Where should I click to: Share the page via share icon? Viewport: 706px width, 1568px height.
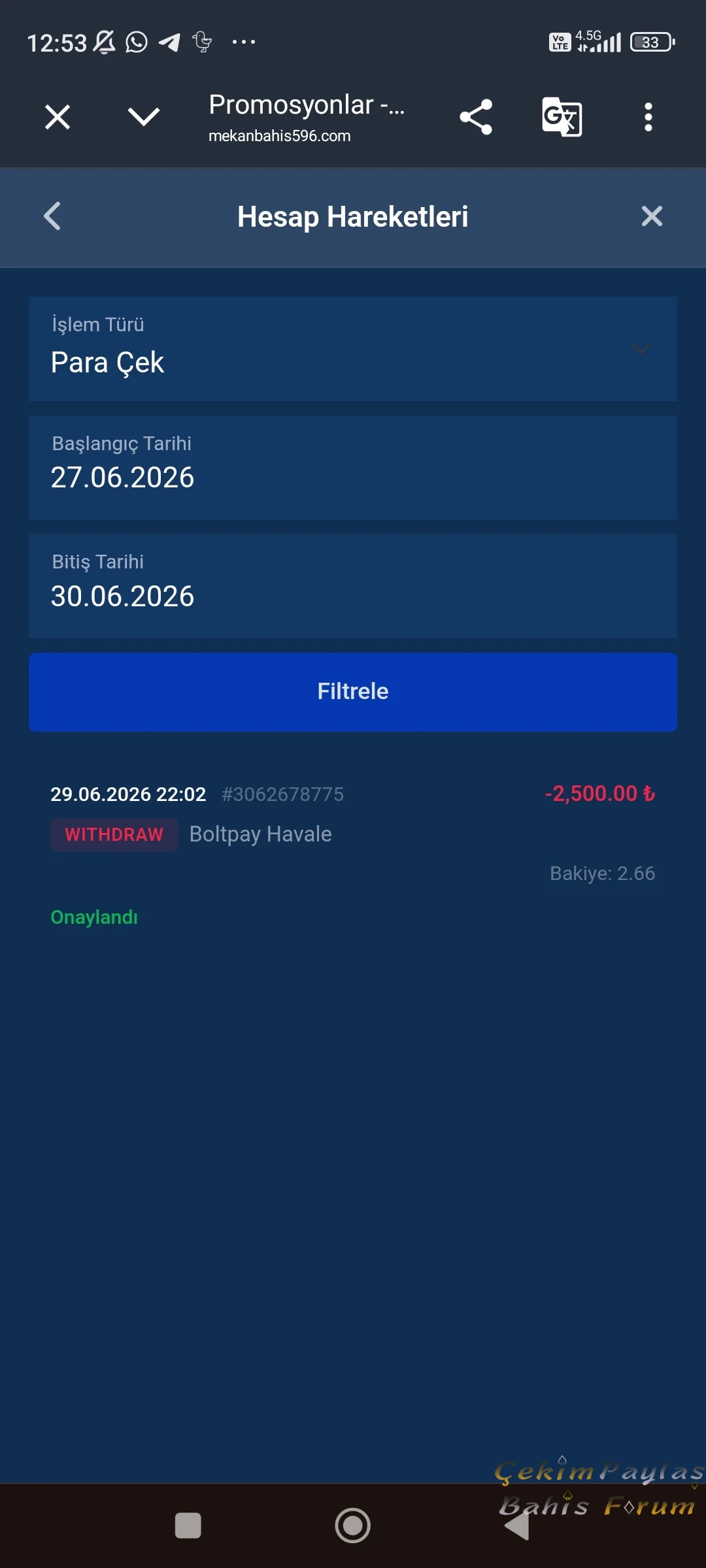click(x=476, y=118)
